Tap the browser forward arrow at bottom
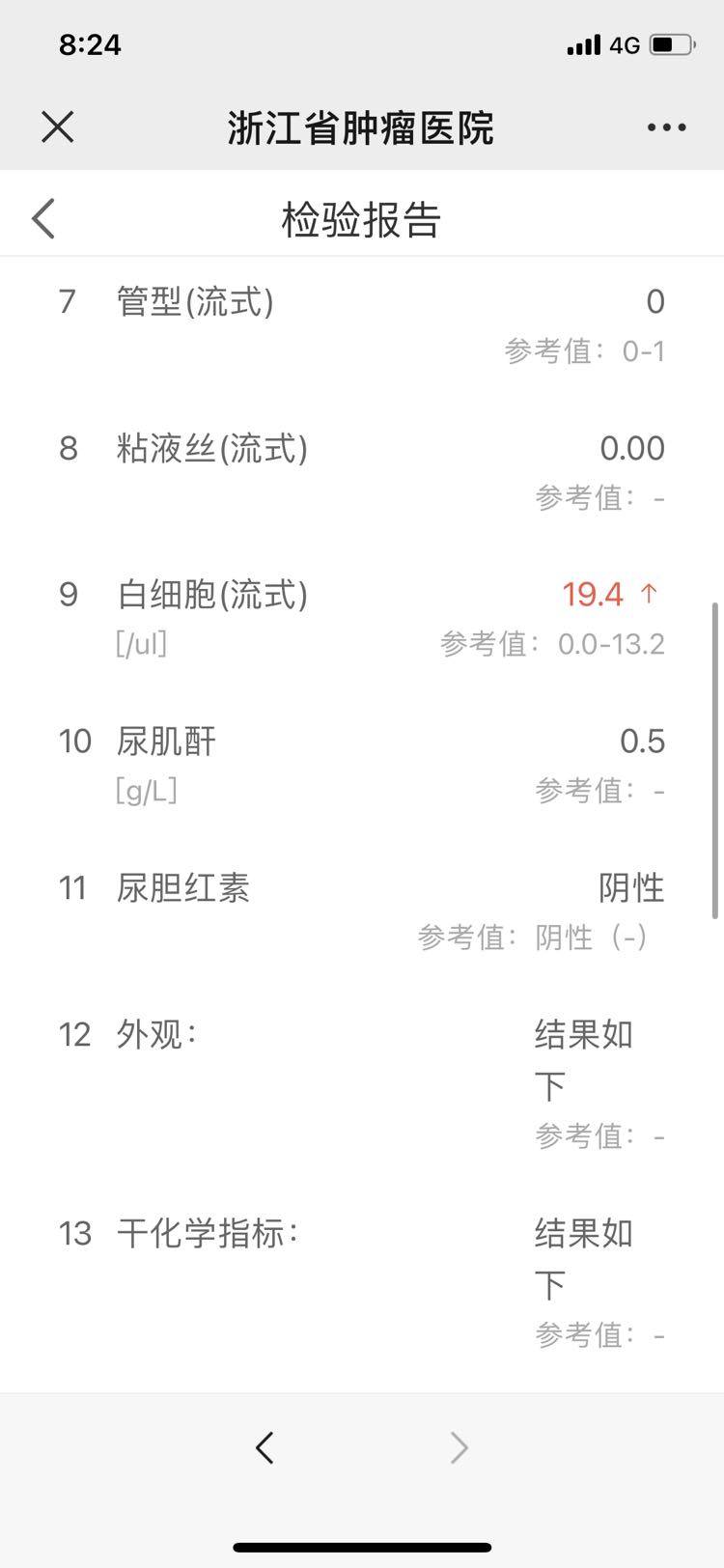This screenshot has width=724, height=1568. point(459,1447)
